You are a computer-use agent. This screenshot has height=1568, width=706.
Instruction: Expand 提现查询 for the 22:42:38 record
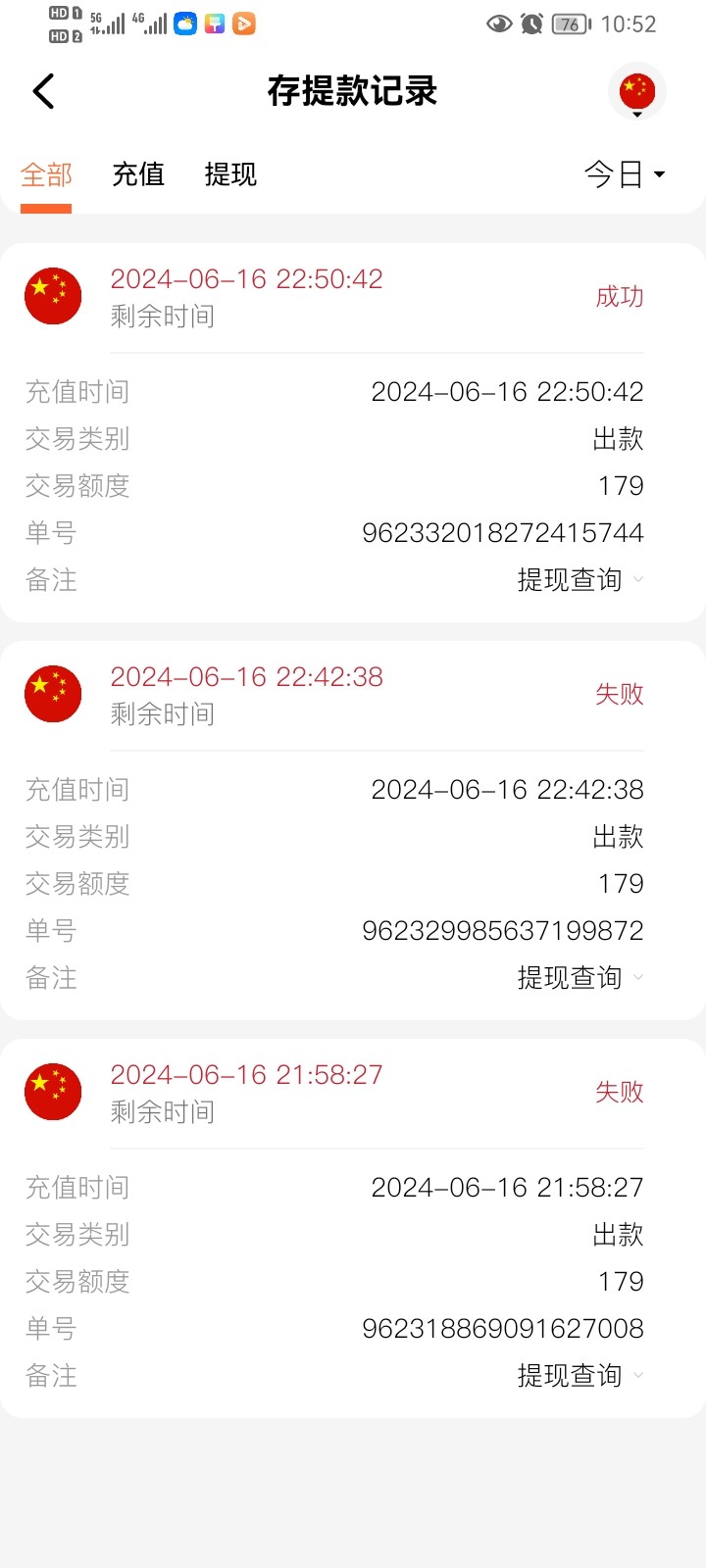(580, 978)
